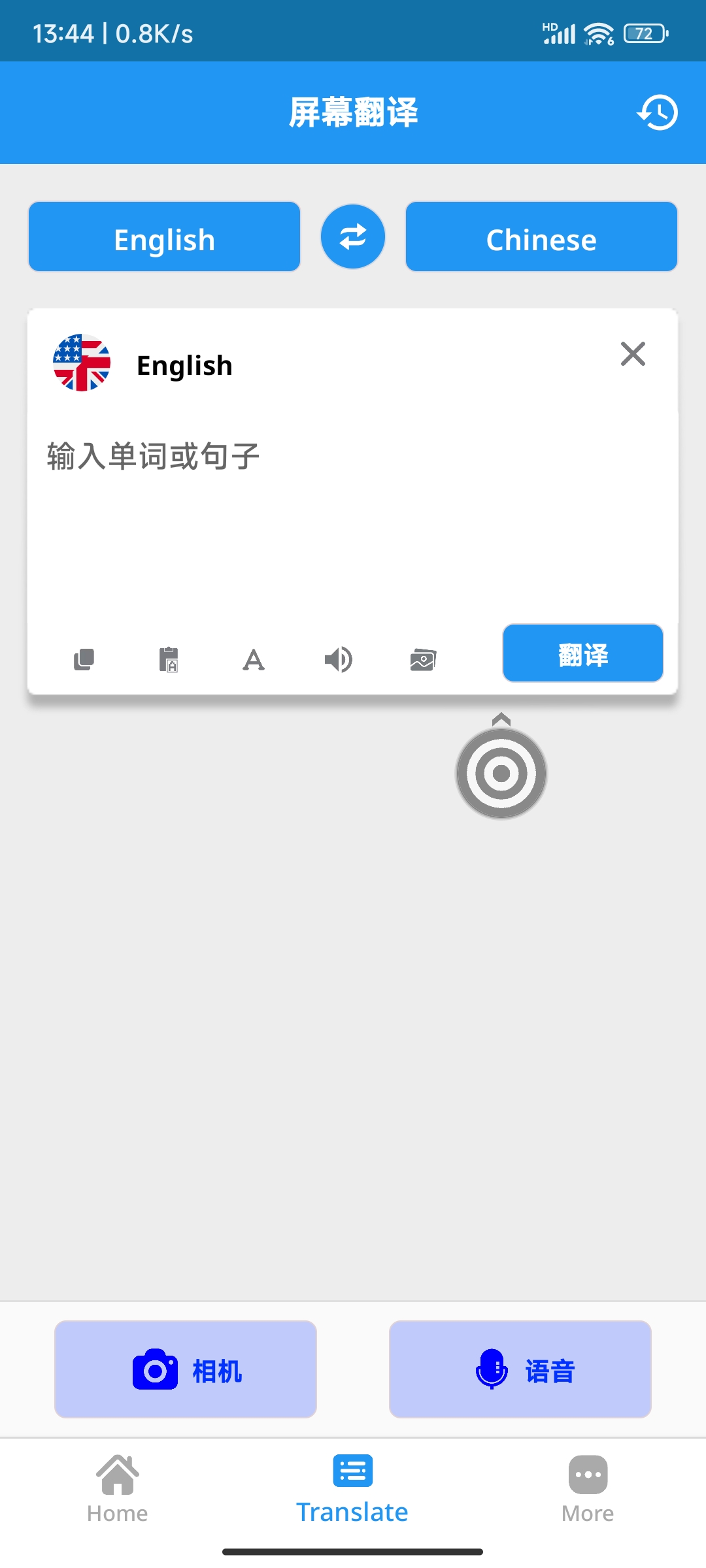This screenshot has width=706, height=1568.
Task: Tap the blue 翻译 translate button
Action: pos(583,653)
